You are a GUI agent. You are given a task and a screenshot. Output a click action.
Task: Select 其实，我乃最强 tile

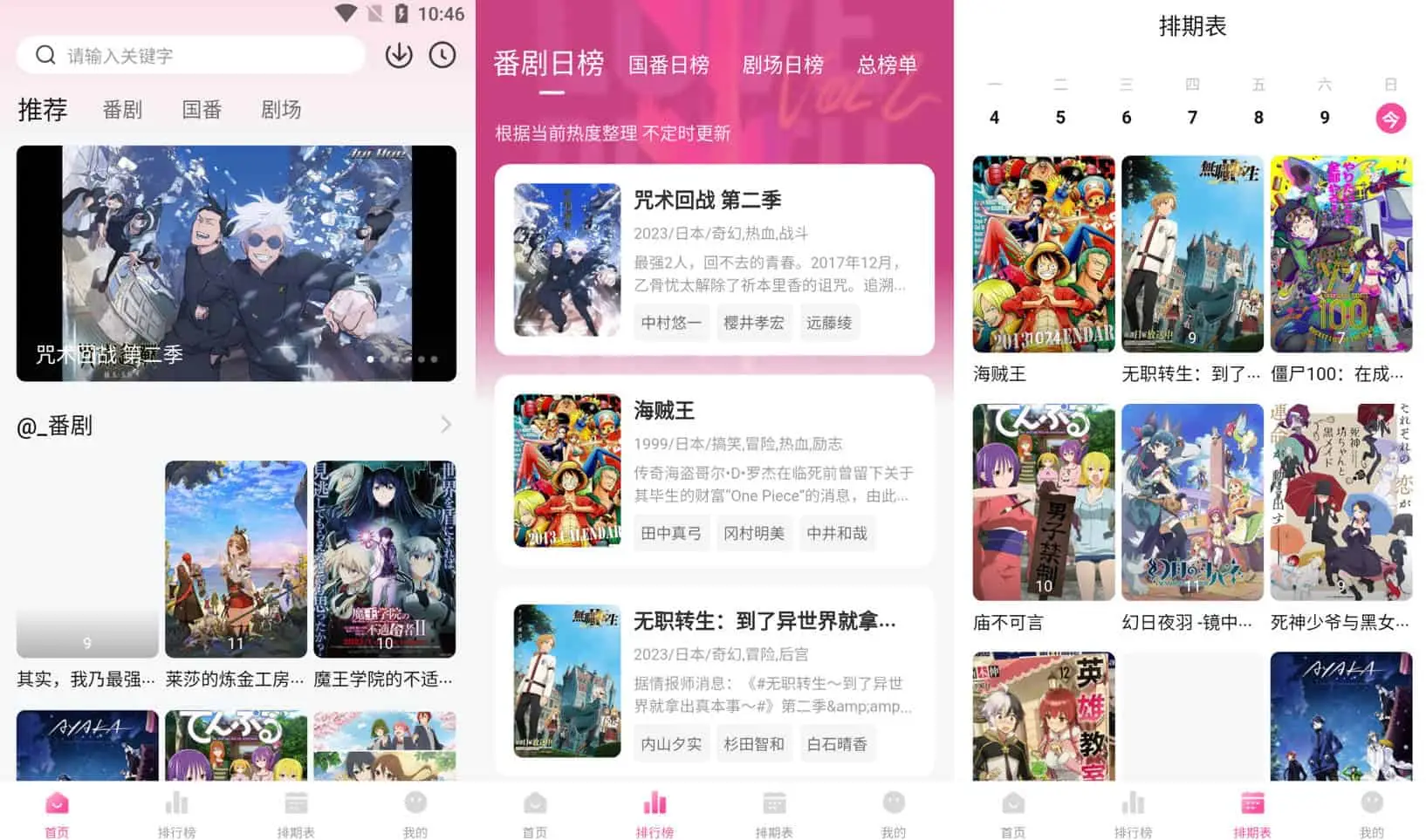pyautogui.click(x=87, y=559)
